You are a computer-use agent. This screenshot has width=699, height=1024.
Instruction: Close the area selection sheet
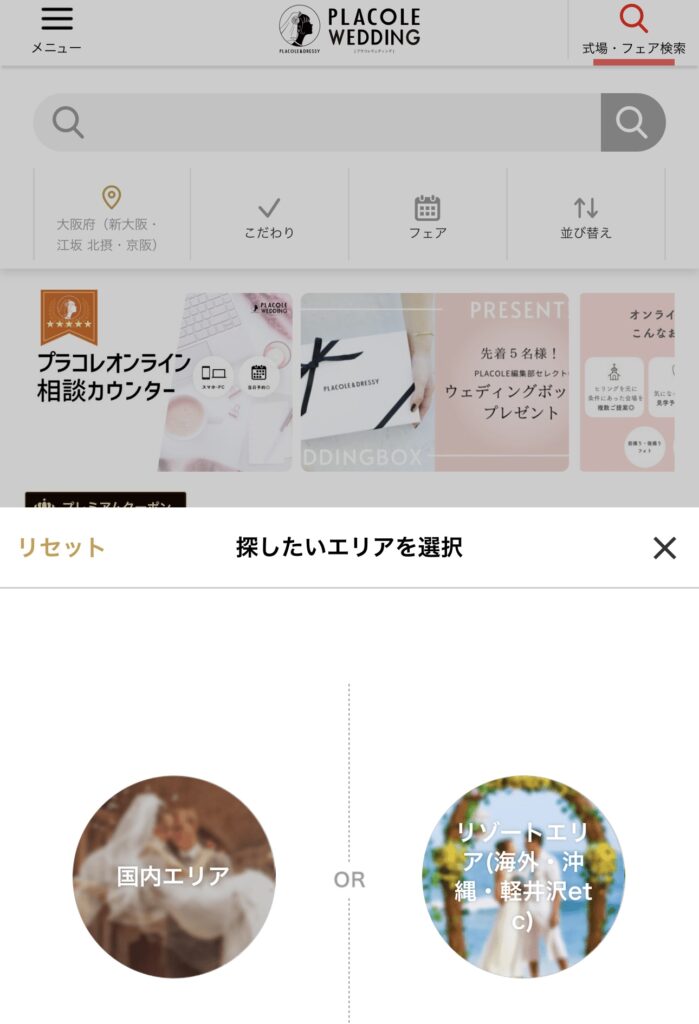coord(664,548)
